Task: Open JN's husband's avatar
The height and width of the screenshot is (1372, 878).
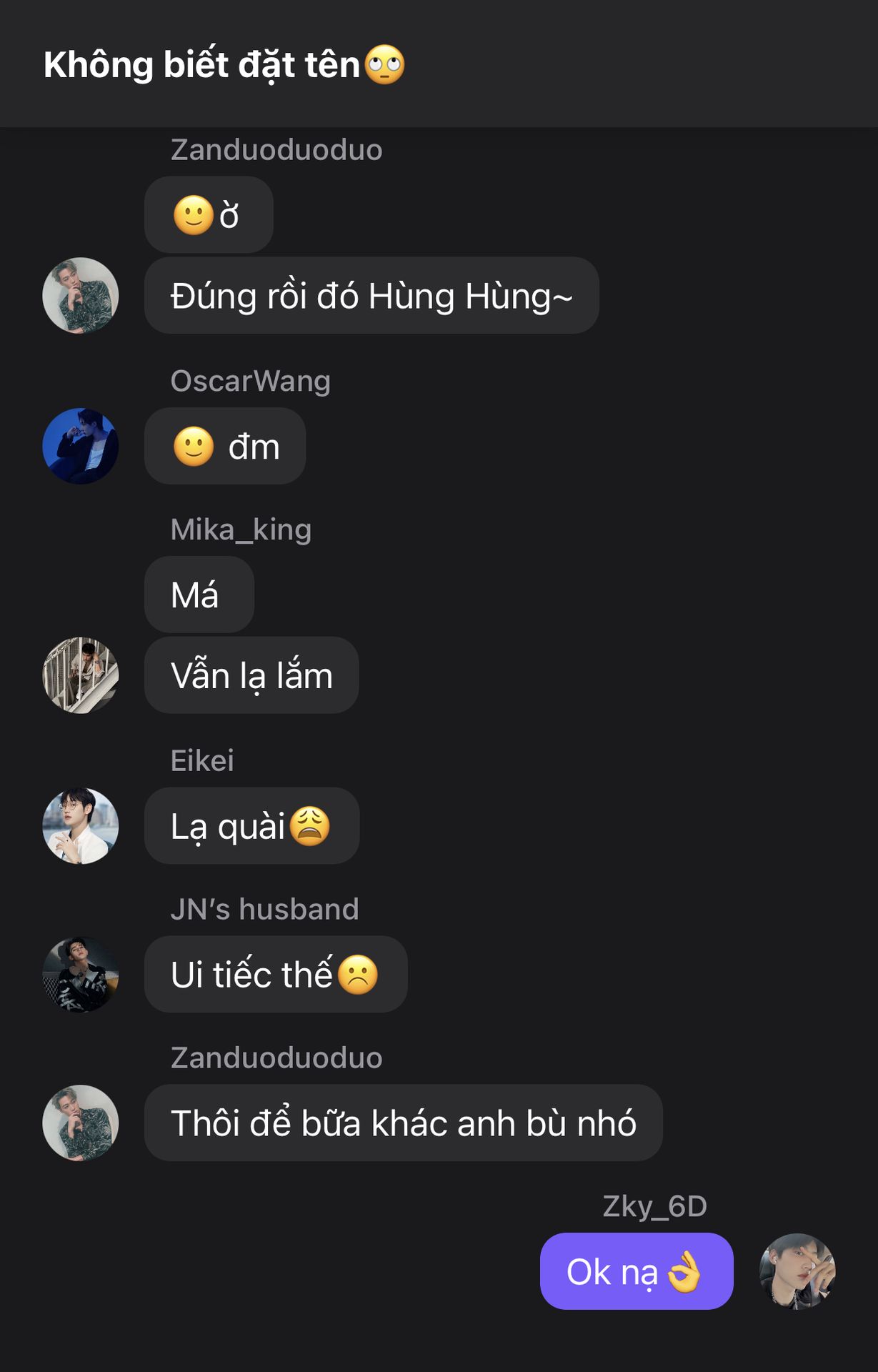Action: click(x=80, y=975)
